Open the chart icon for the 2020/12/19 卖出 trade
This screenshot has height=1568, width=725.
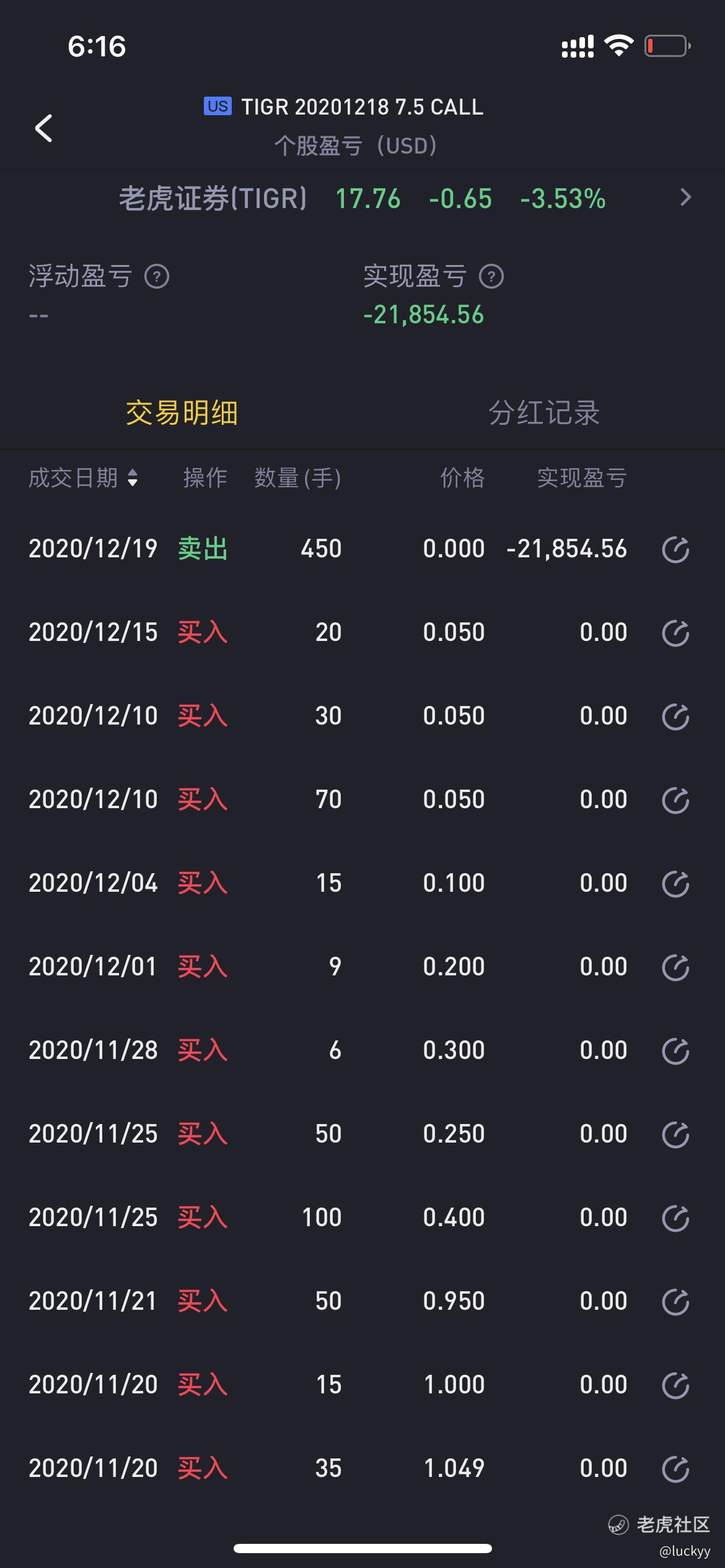coord(675,549)
